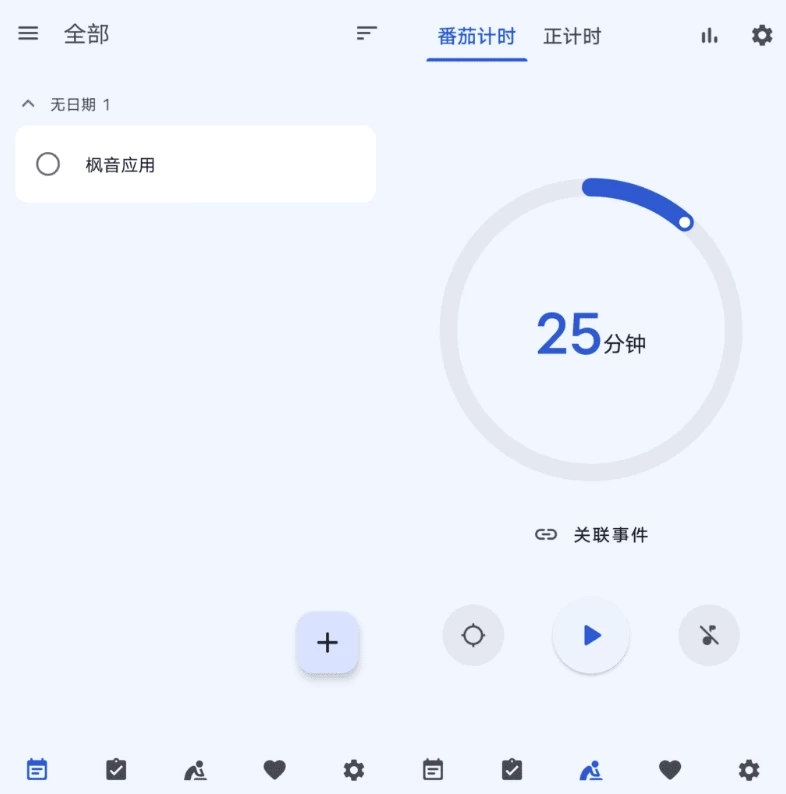Tap the crossed-out music note sound button

[x=709, y=635]
